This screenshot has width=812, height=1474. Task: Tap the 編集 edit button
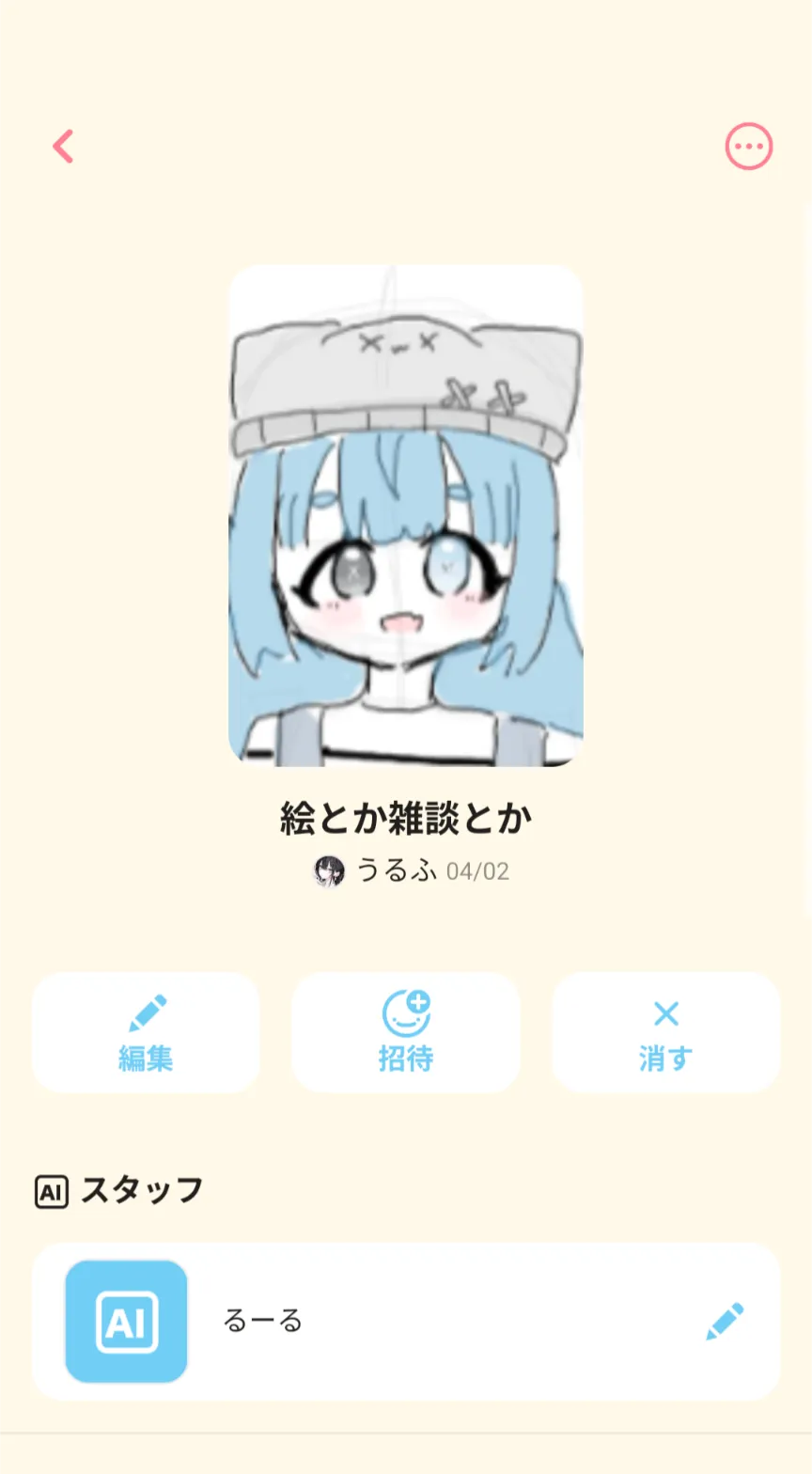point(146,1032)
